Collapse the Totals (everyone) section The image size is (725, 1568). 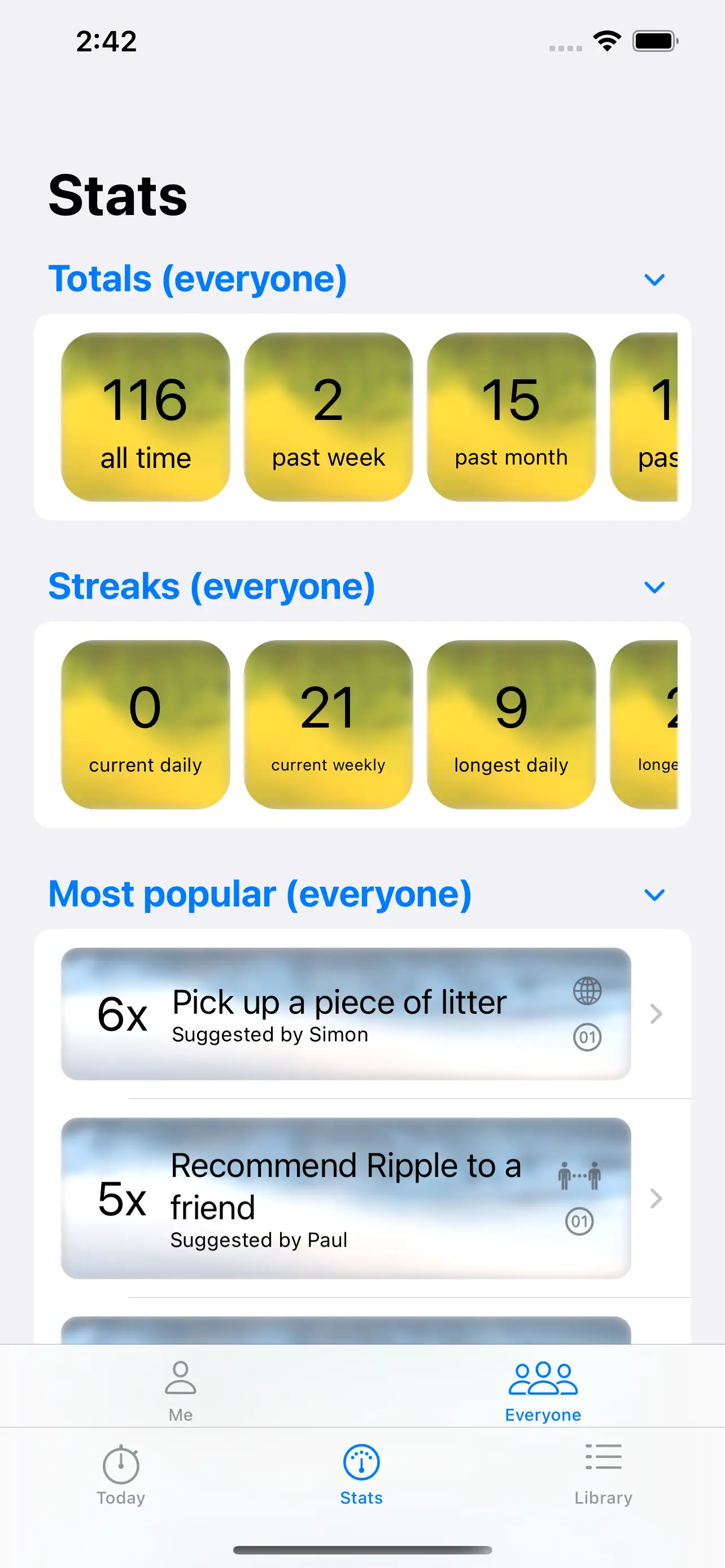tap(654, 279)
